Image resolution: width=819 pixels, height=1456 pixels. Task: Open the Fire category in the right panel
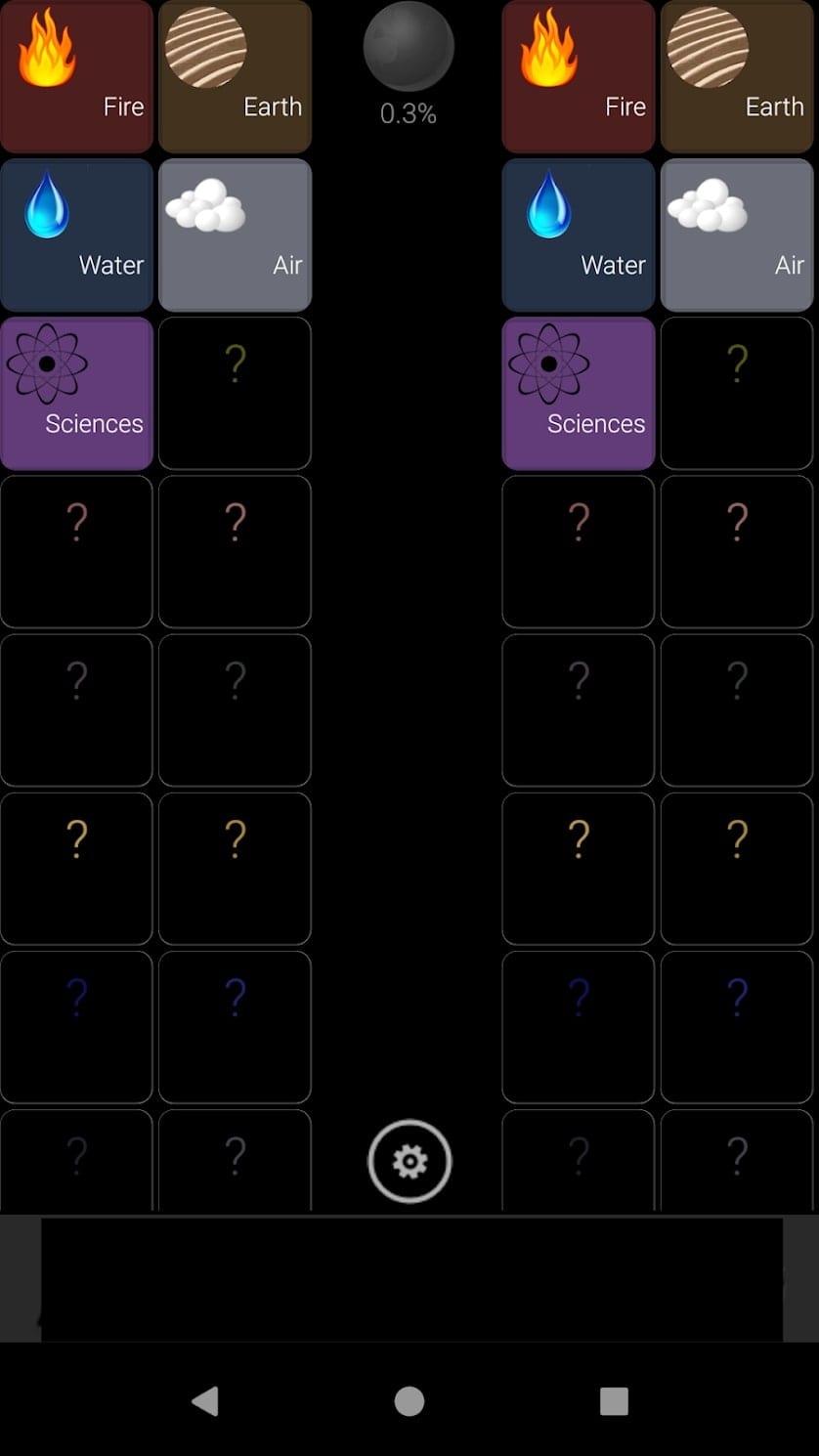pyautogui.click(x=578, y=76)
